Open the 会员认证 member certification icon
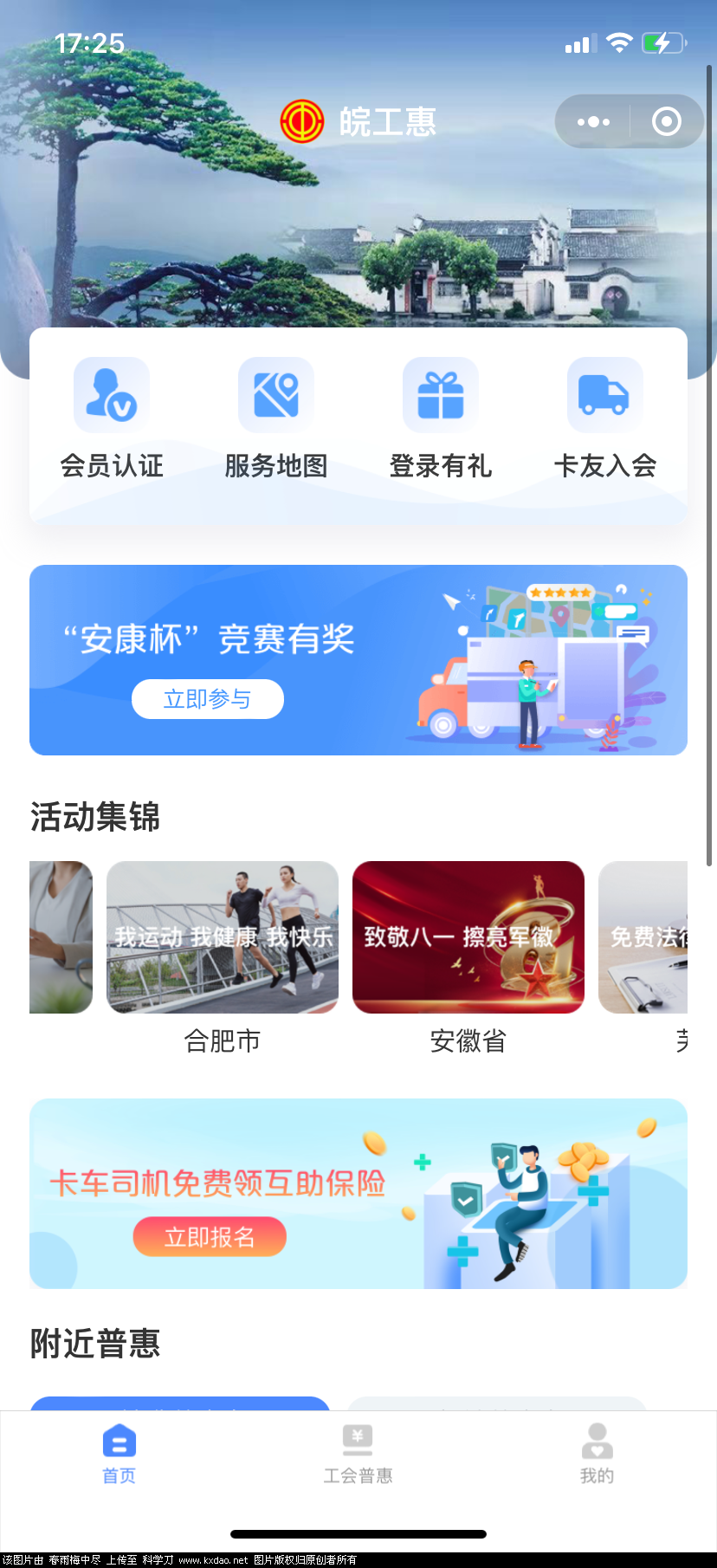717x1568 pixels. 111,395
